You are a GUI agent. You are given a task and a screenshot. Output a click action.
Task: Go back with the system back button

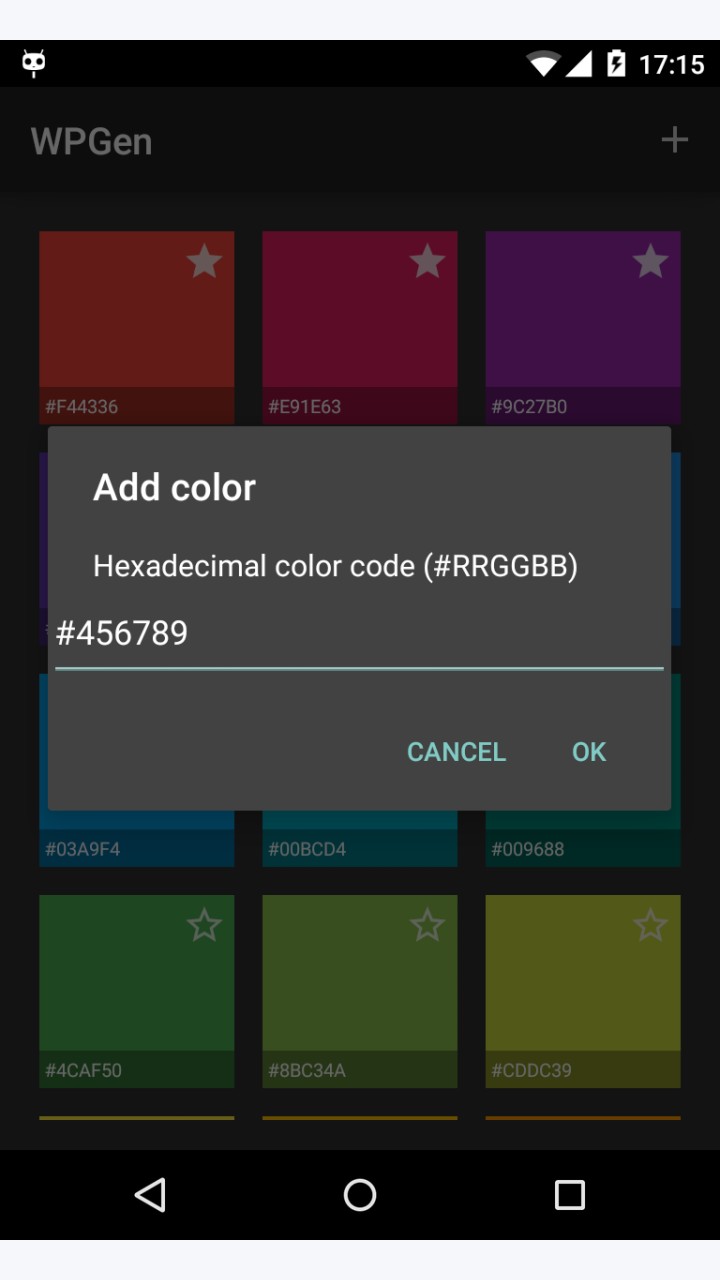pos(150,1195)
